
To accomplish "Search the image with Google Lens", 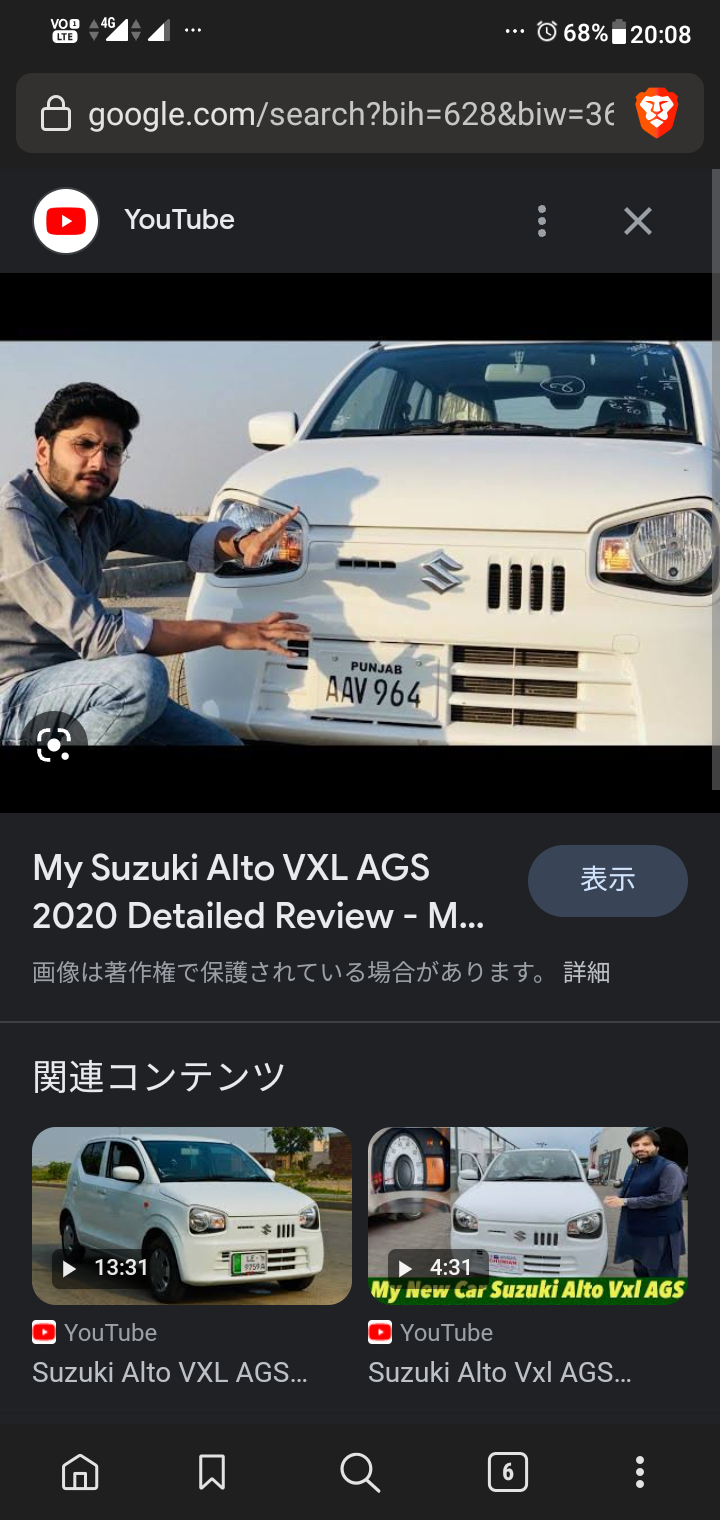I will 54,745.
